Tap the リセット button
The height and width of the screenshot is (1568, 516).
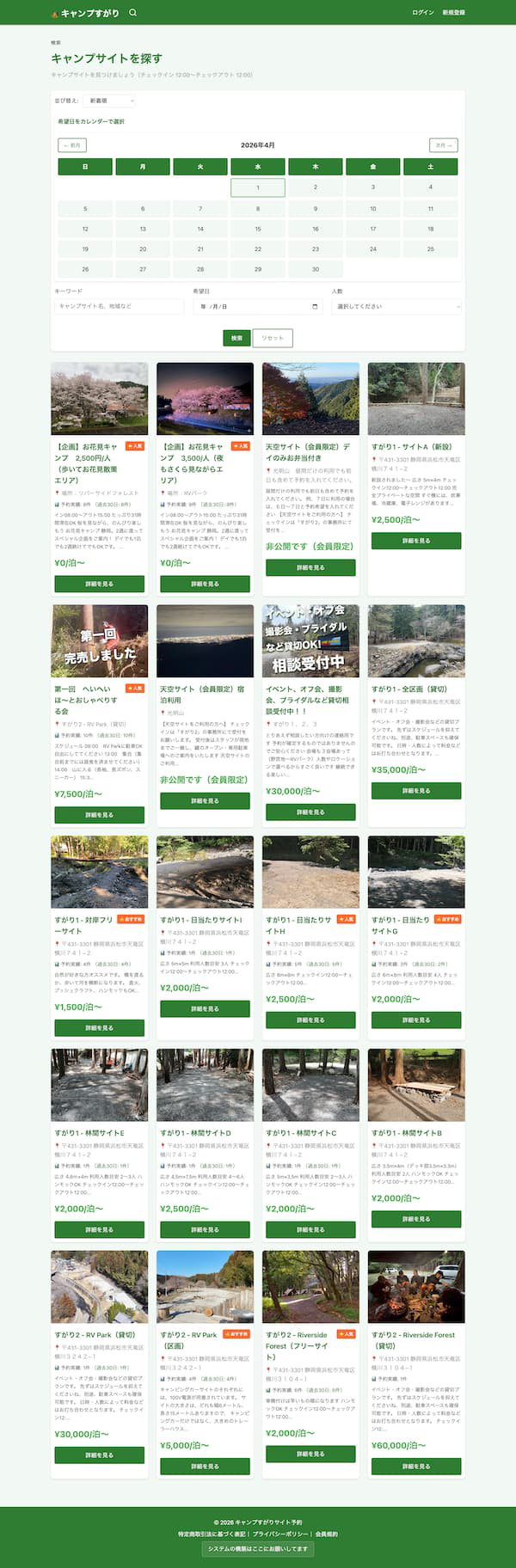click(x=273, y=338)
